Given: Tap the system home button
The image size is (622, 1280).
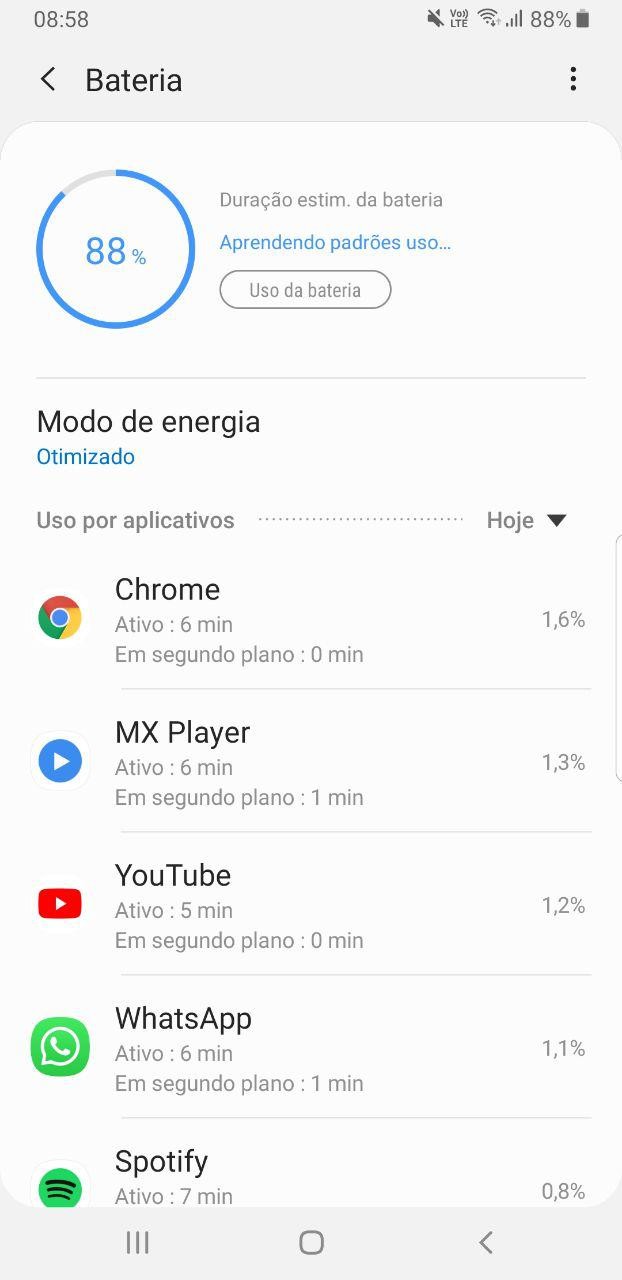Looking at the screenshot, I should [311, 1242].
